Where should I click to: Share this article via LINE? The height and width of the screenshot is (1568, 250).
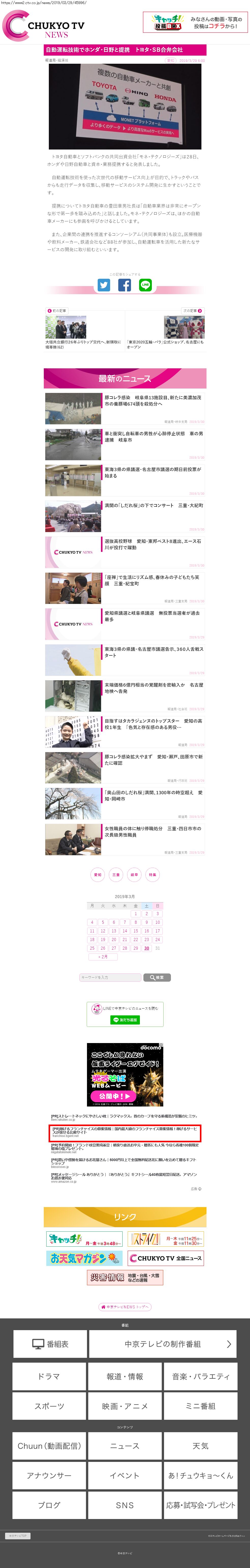coord(145,285)
